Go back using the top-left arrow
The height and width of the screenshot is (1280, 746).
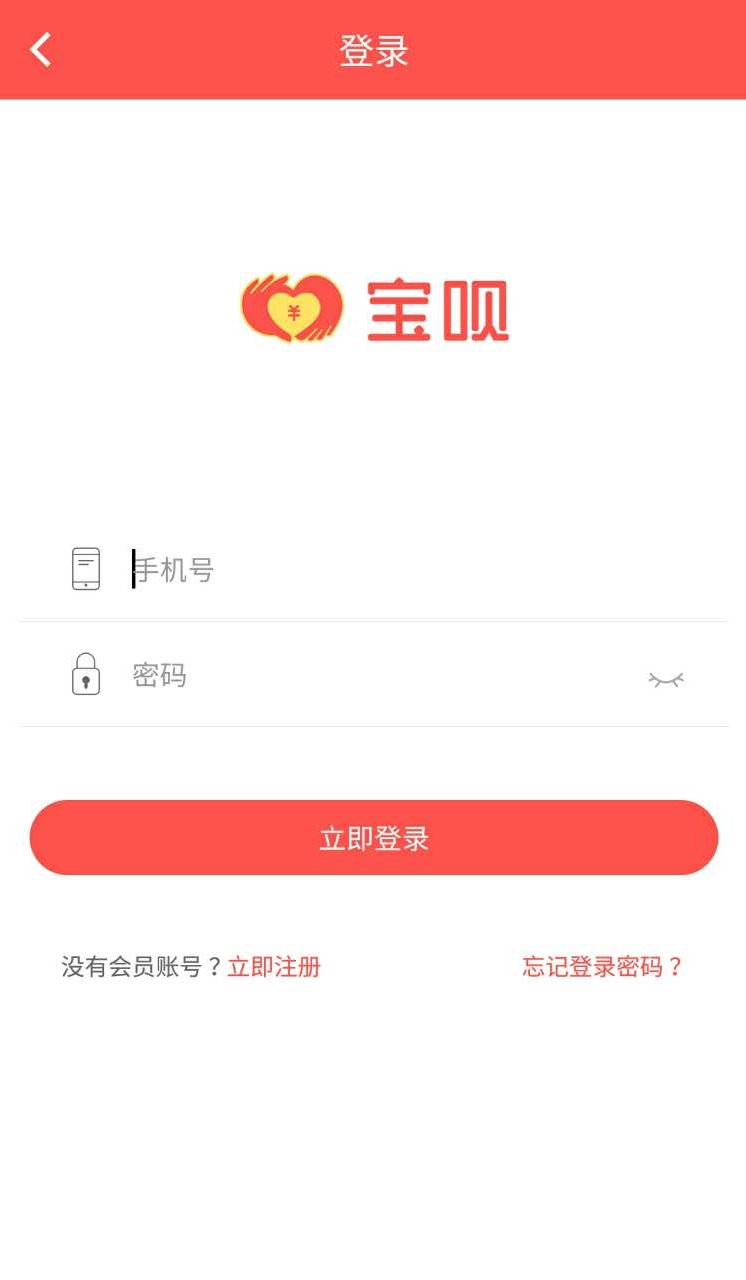pyautogui.click(x=40, y=49)
